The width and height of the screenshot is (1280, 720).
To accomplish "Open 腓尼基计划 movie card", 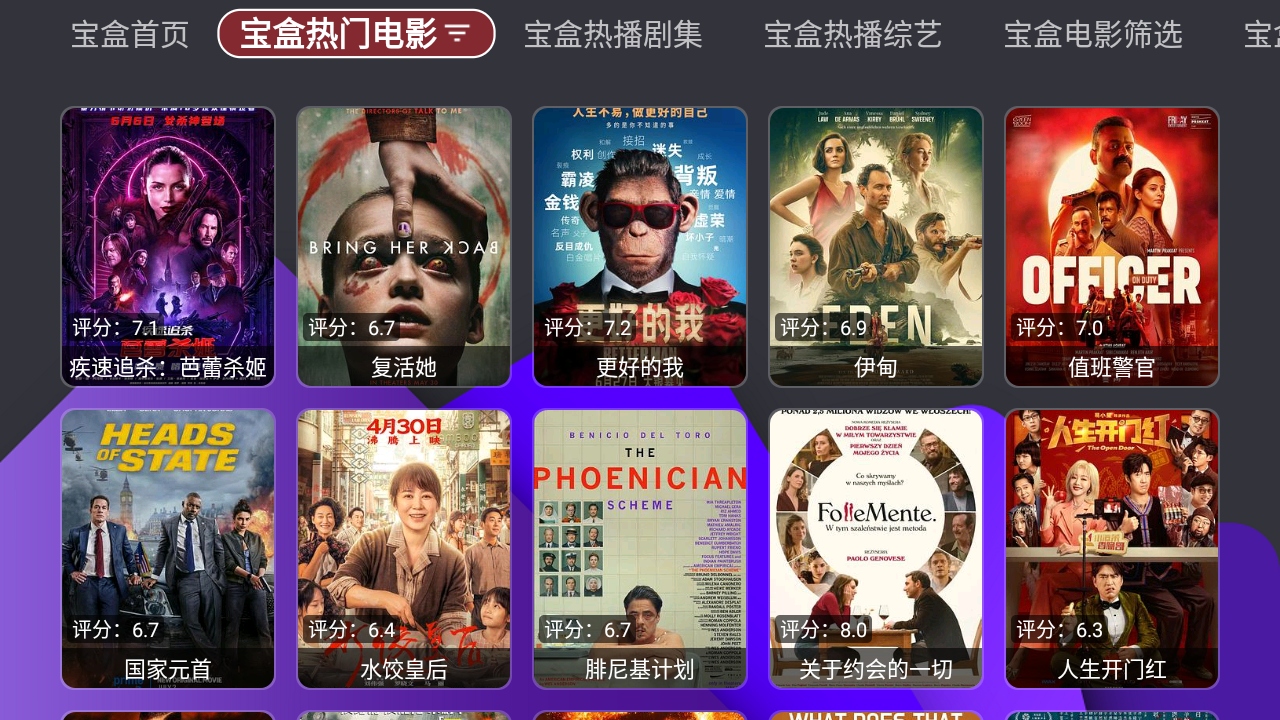I will pyautogui.click(x=640, y=548).
